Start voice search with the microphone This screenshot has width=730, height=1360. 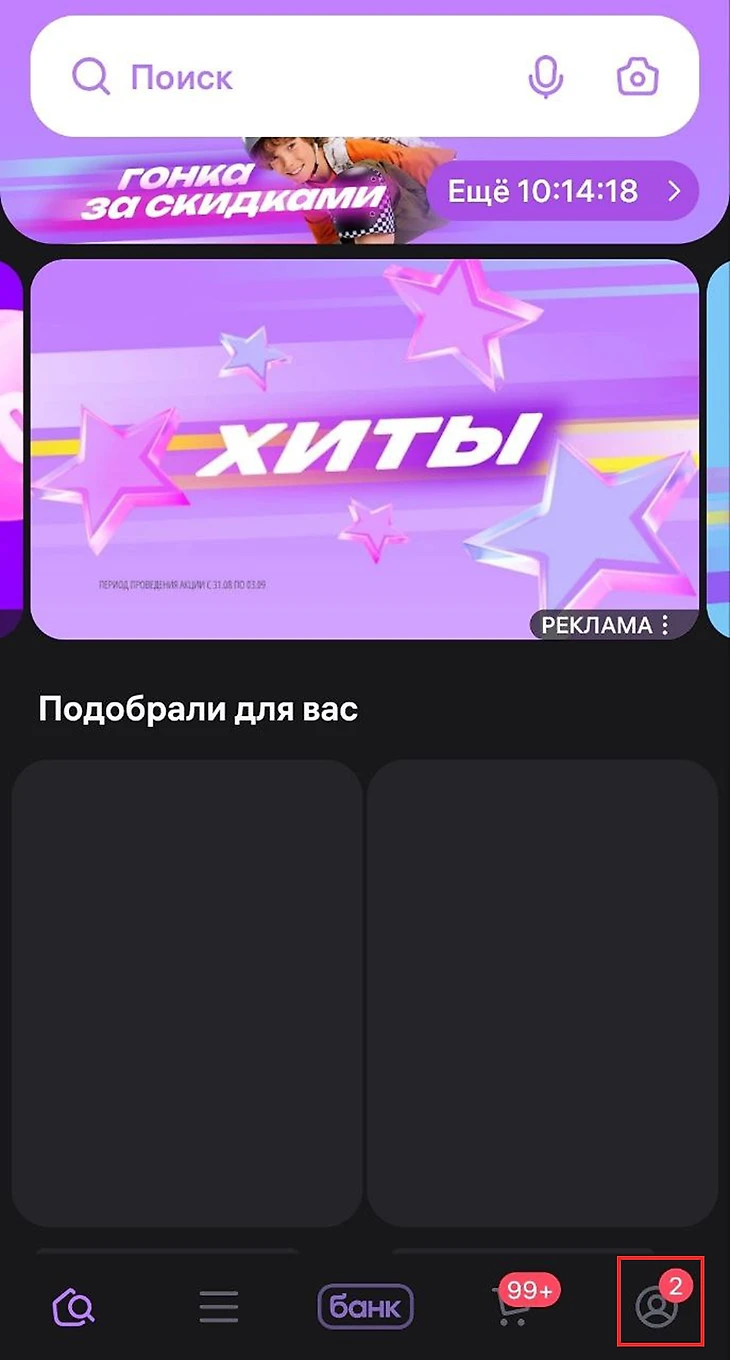(545, 77)
